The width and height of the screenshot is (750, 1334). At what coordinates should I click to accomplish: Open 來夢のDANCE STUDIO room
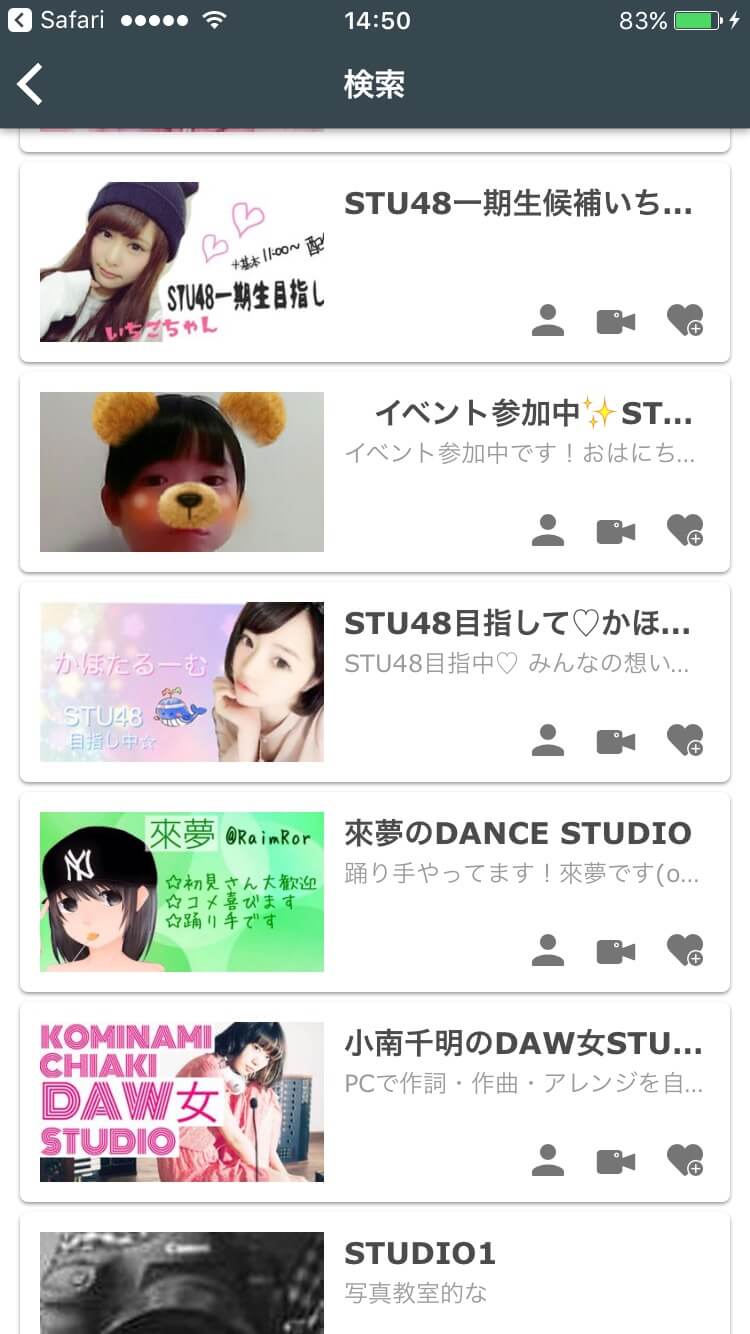(375, 892)
